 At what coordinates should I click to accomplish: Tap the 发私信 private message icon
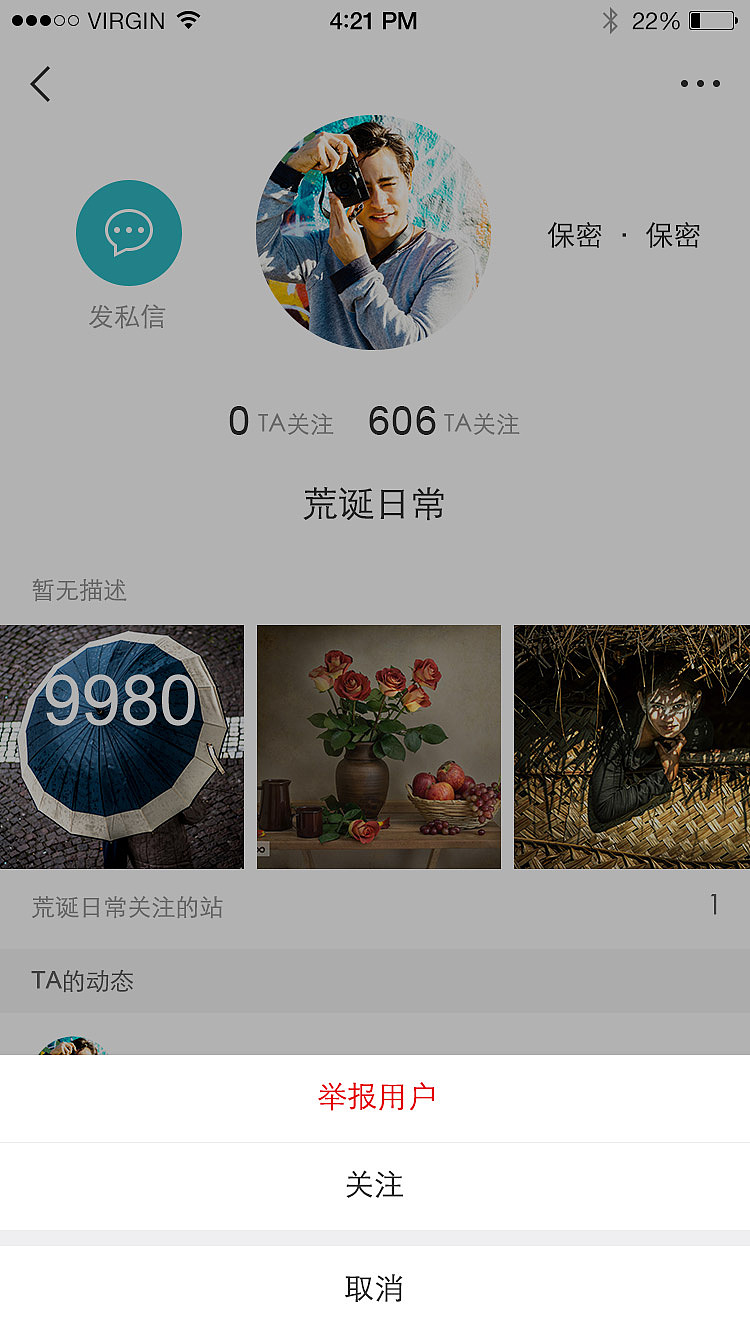point(129,231)
